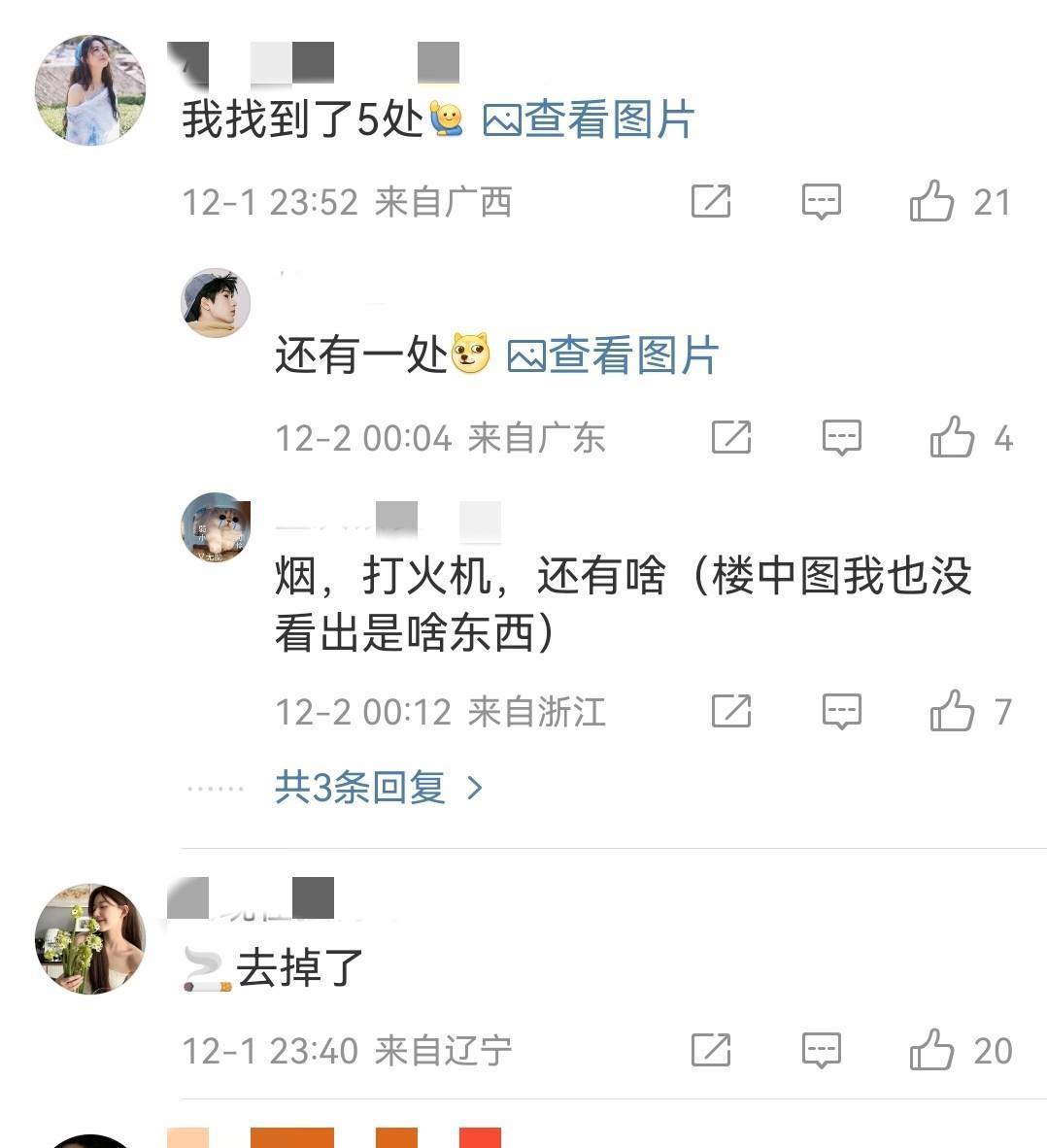Comment on the 还有一处 reply
This screenshot has width=1047, height=1148.
tap(841, 438)
